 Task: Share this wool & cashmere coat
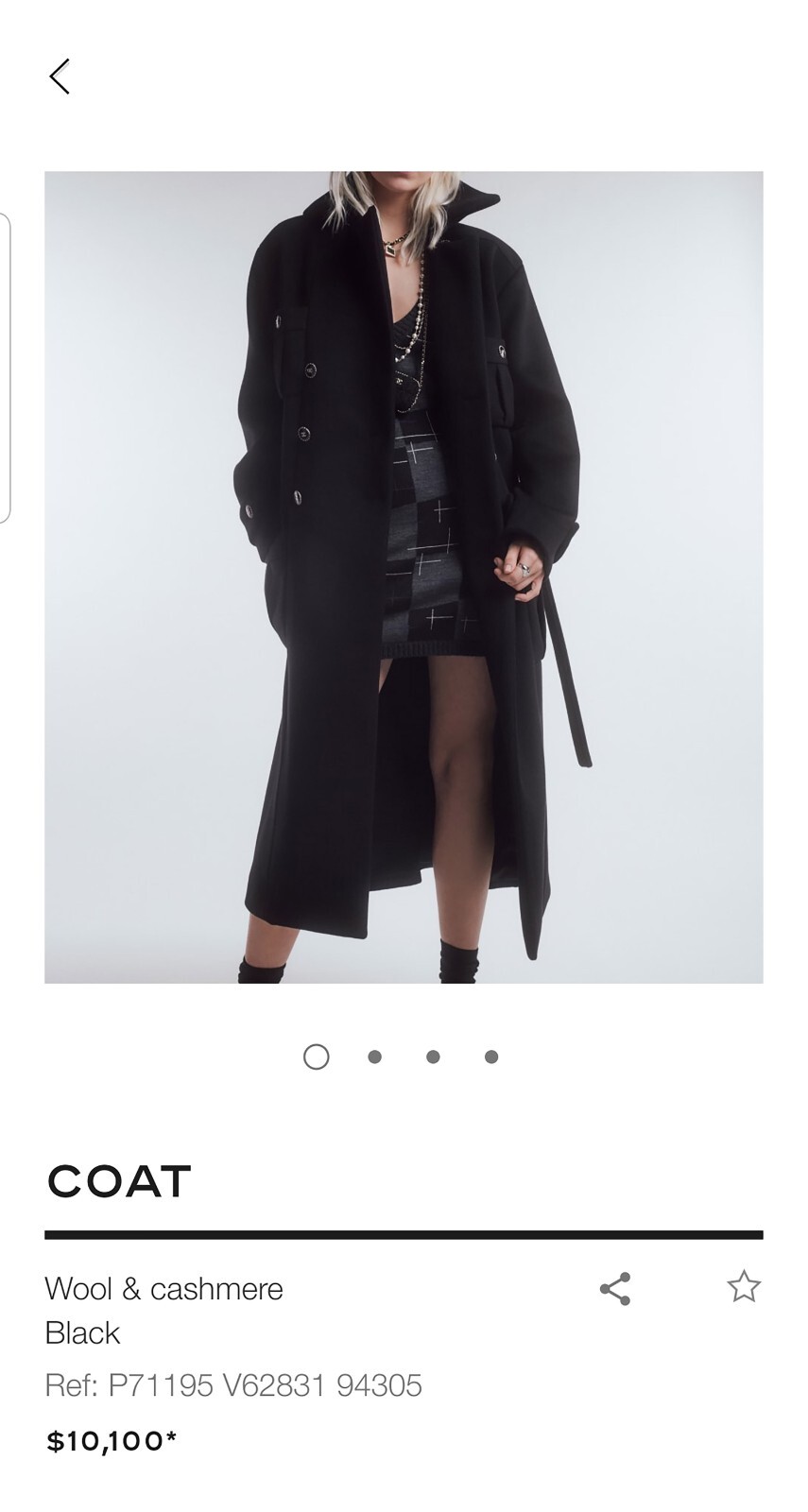(x=615, y=1288)
